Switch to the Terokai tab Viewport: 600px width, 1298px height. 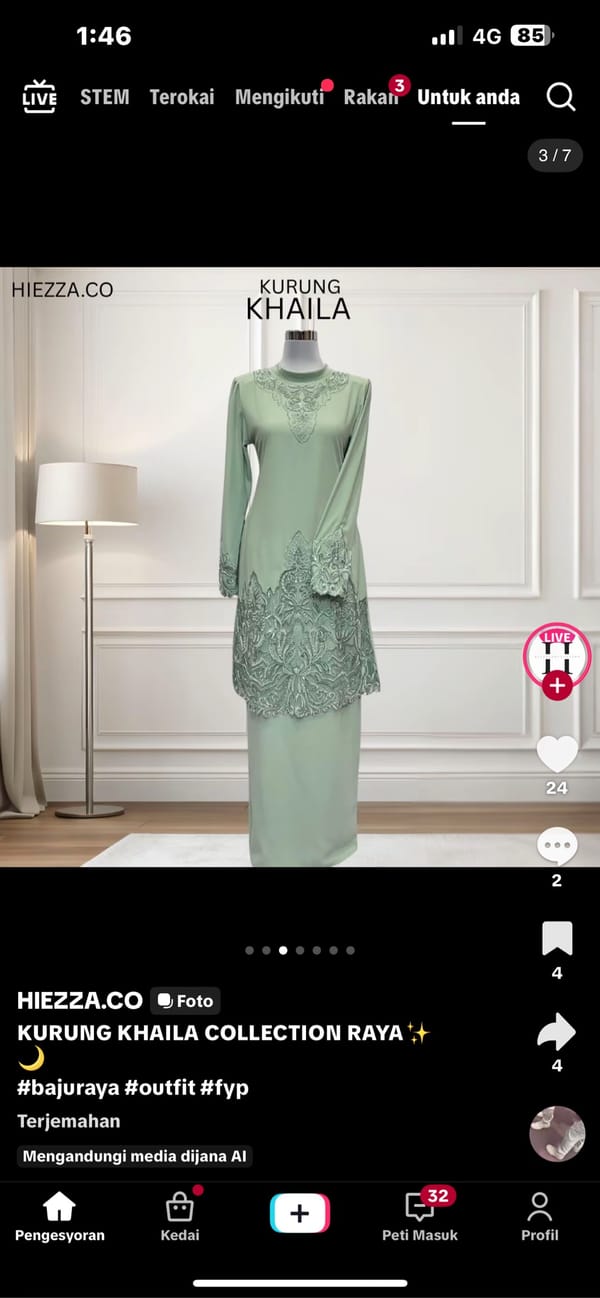(x=181, y=97)
